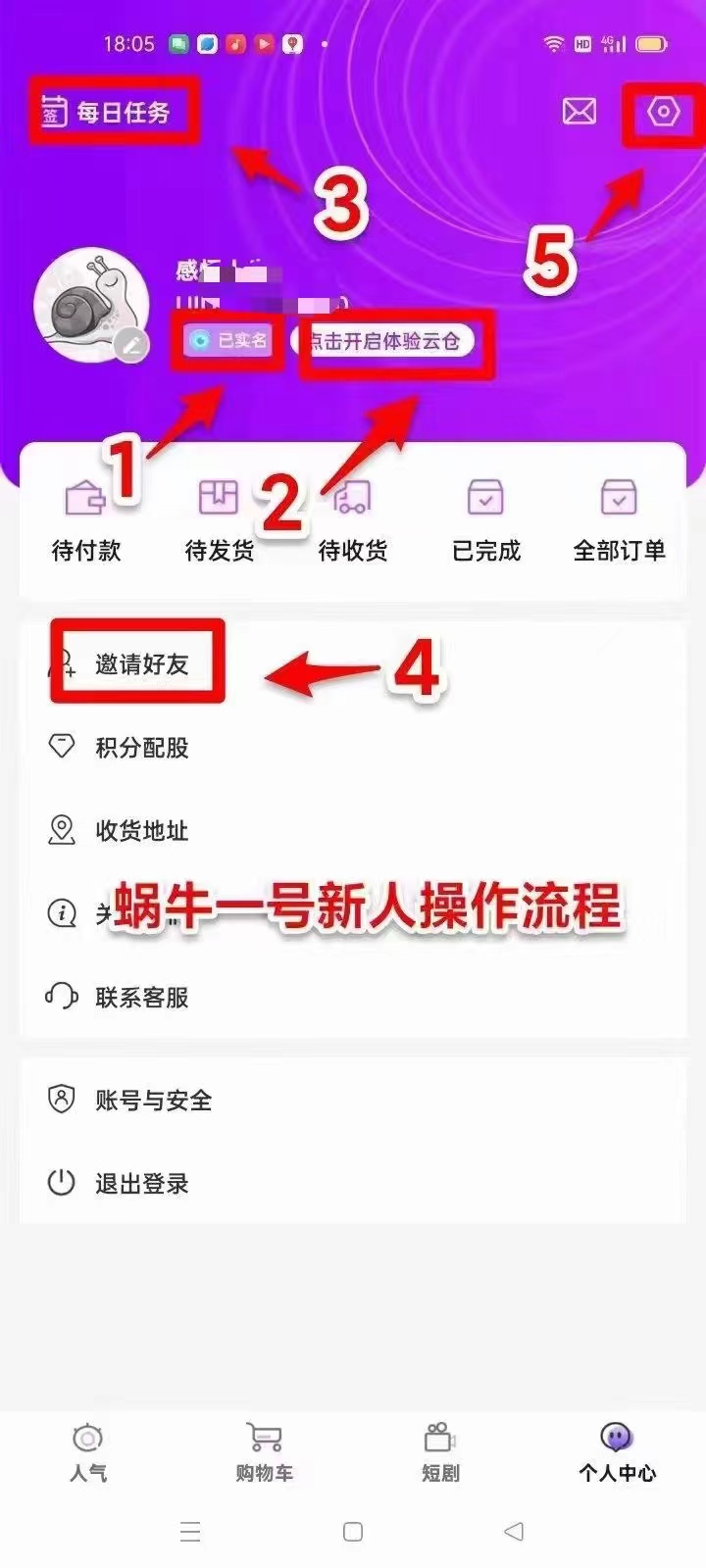This screenshot has height=1568, width=706.
Task: View 待付款 orders
Action: click(86, 521)
